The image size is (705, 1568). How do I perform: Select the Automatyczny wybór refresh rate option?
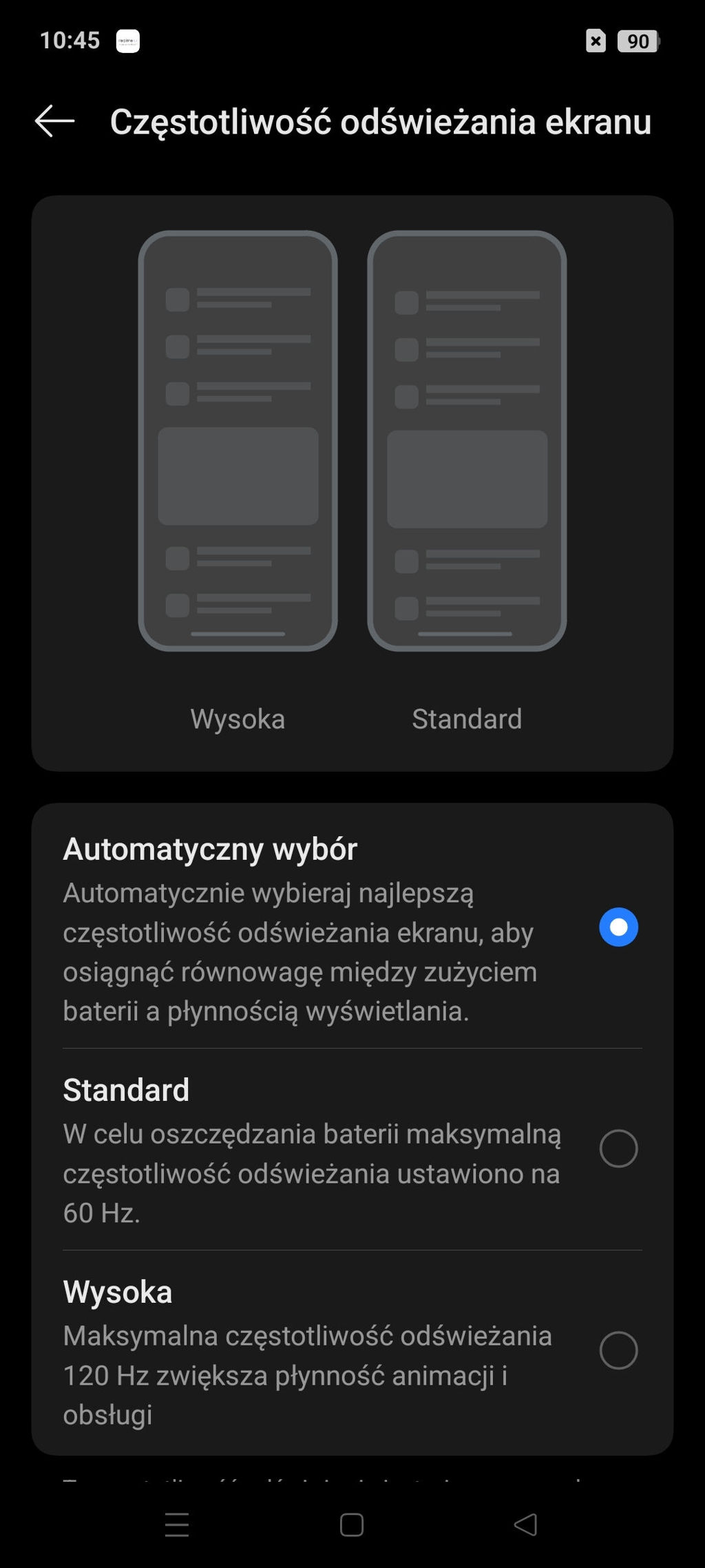click(618, 927)
